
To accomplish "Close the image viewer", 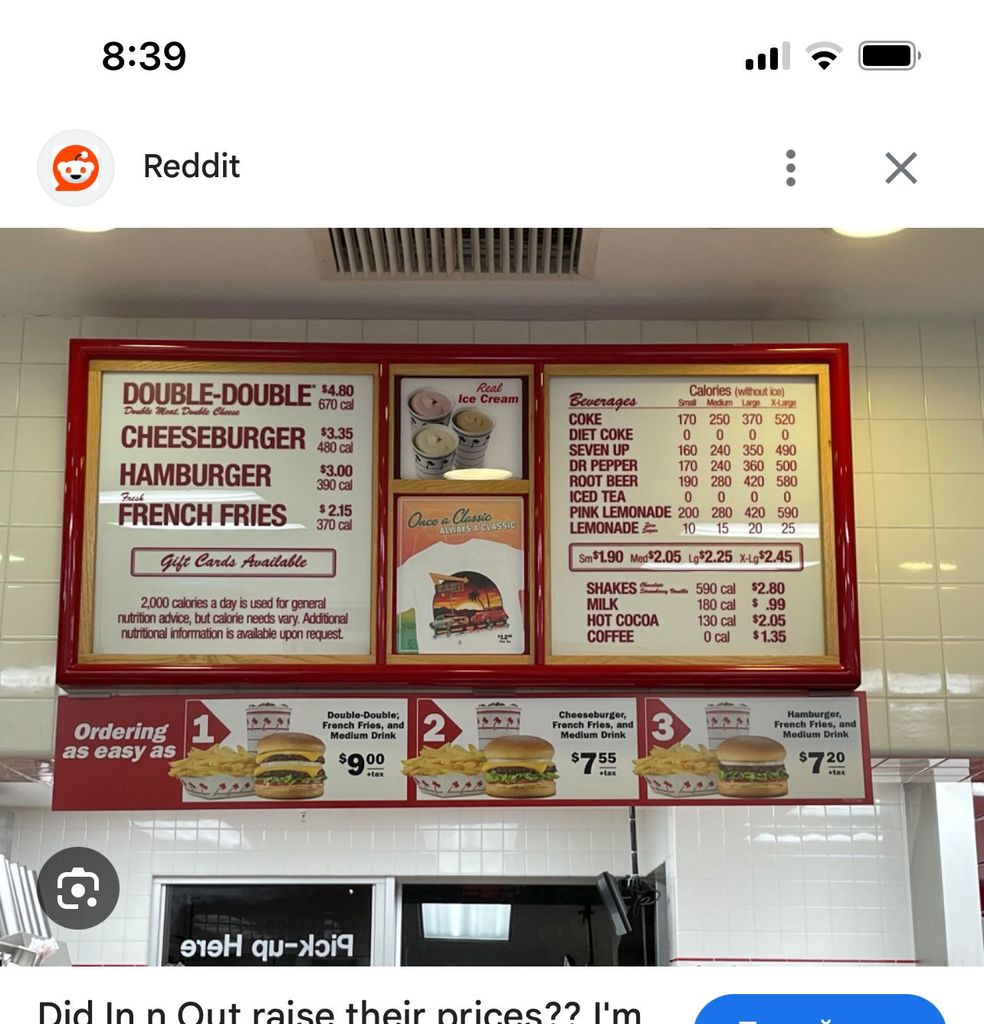I will (x=900, y=168).
